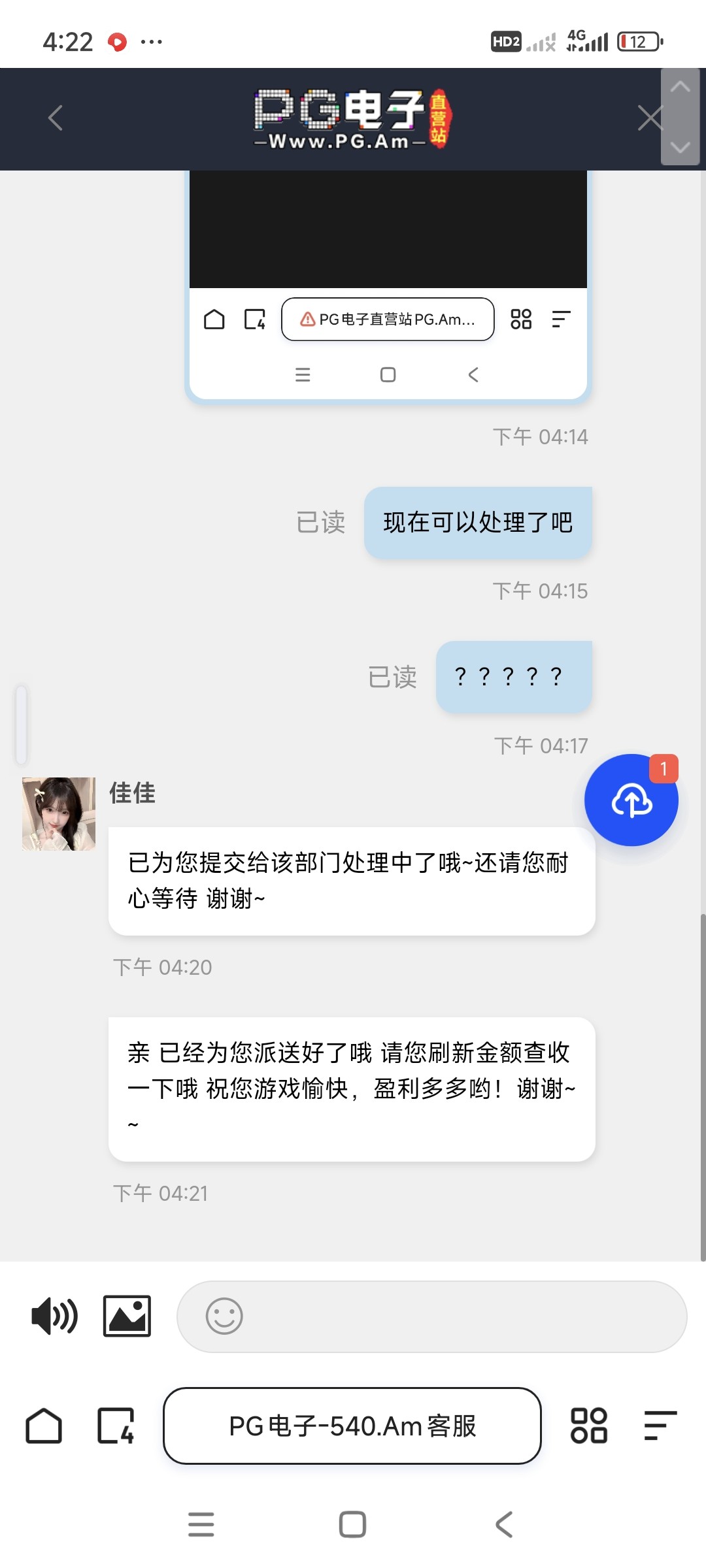
Task: Toggle the chat sound speaker icon
Action: click(54, 1316)
